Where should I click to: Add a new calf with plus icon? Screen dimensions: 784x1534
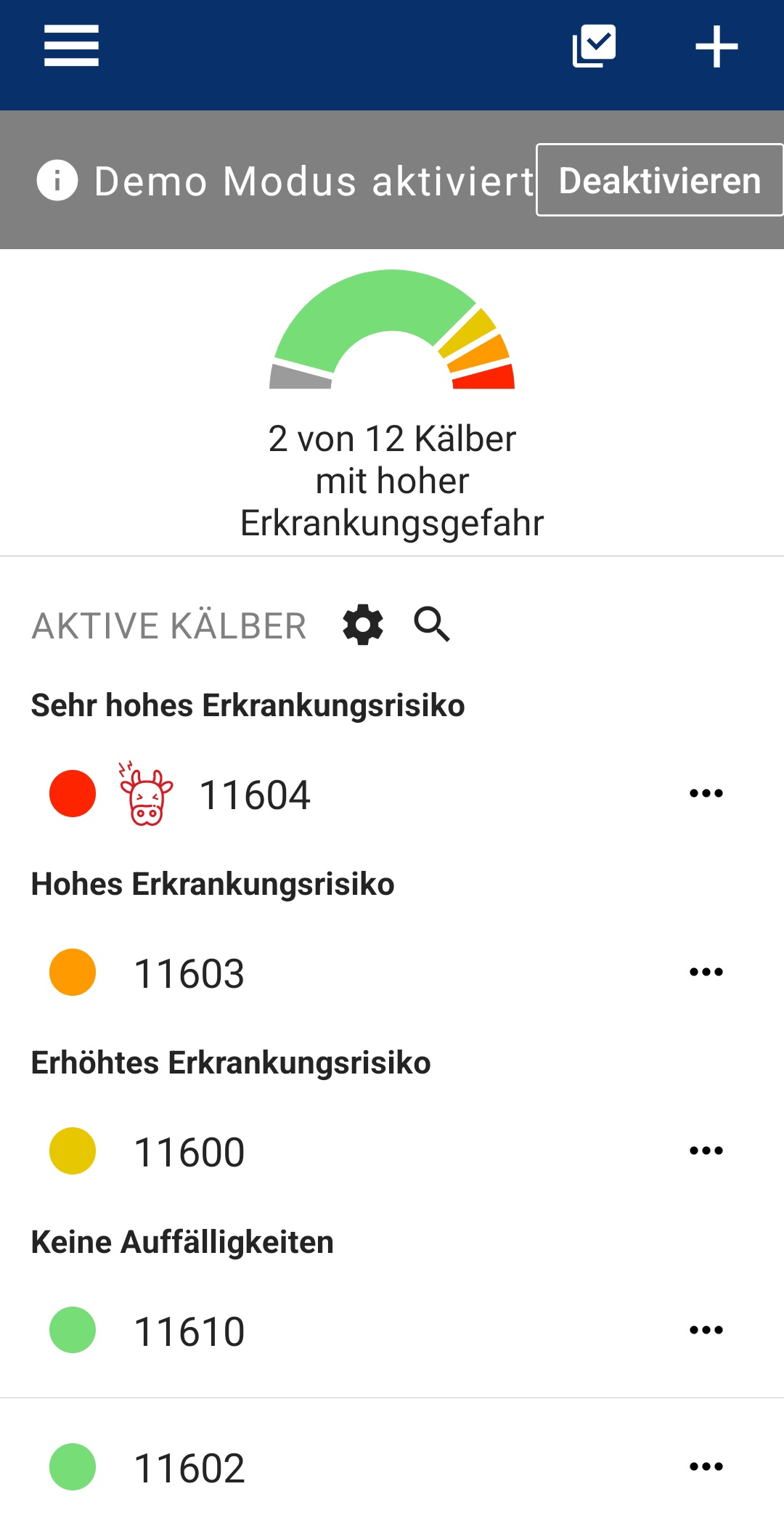coord(716,46)
